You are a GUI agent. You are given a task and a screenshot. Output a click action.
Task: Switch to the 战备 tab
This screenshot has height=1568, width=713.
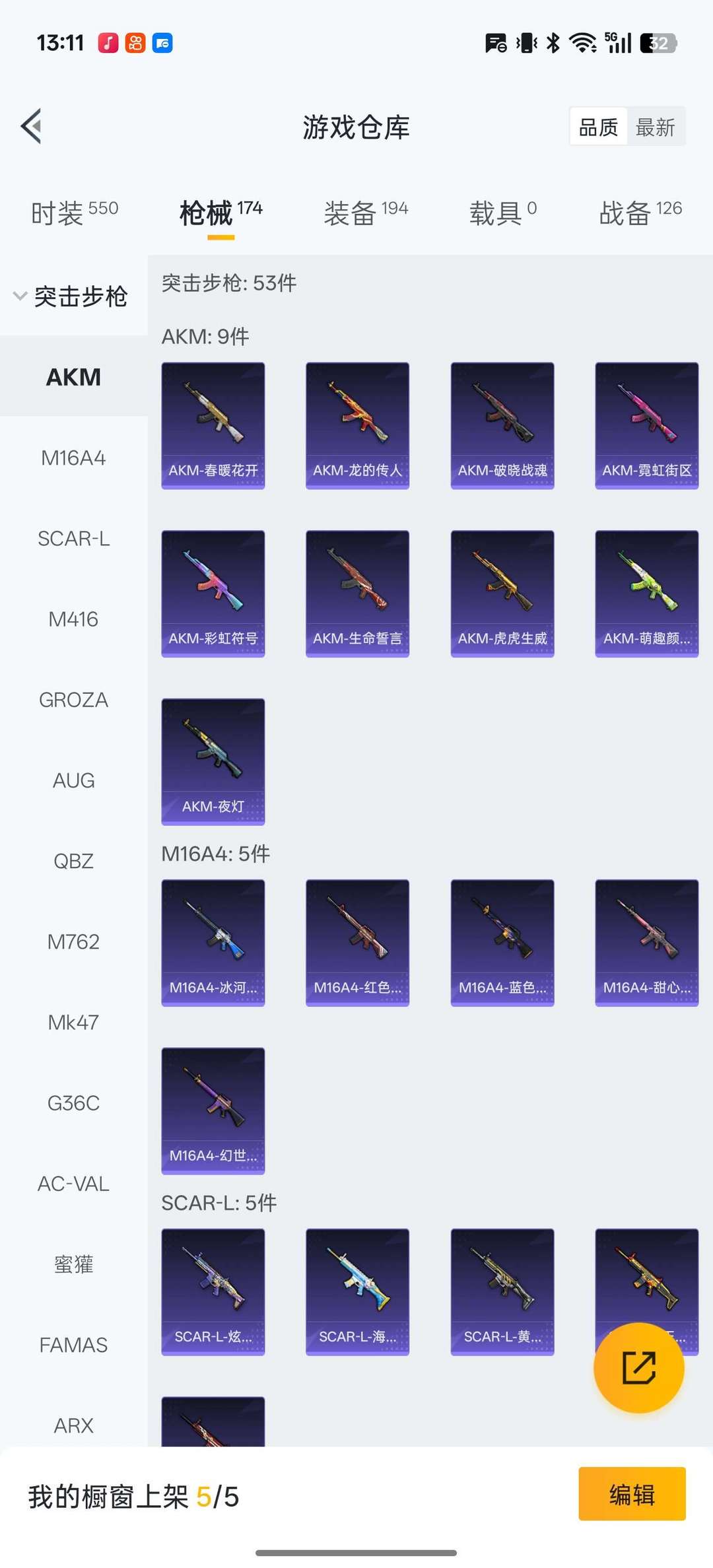(x=640, y=213)
